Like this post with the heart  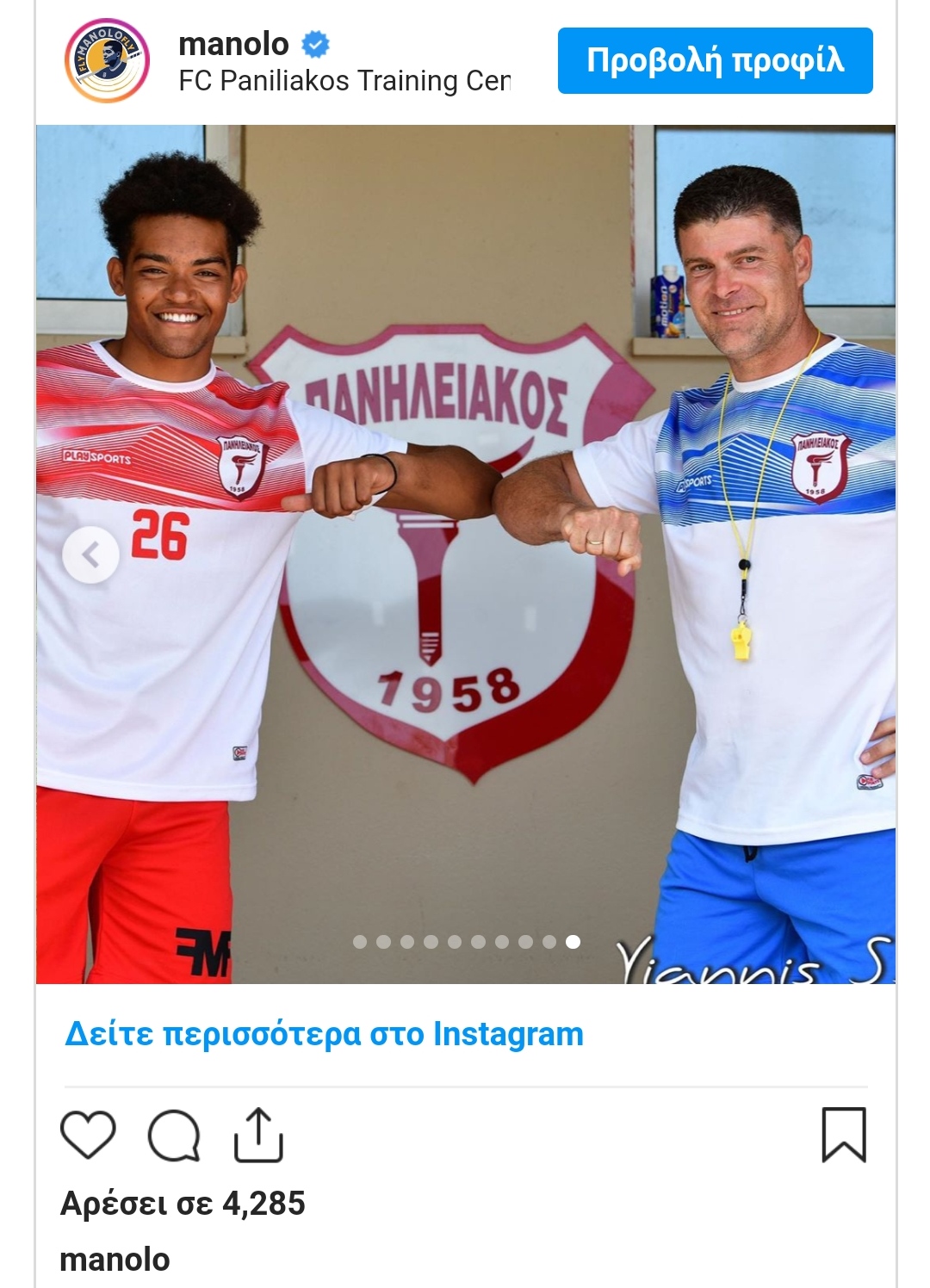[x=88, y=1135]
